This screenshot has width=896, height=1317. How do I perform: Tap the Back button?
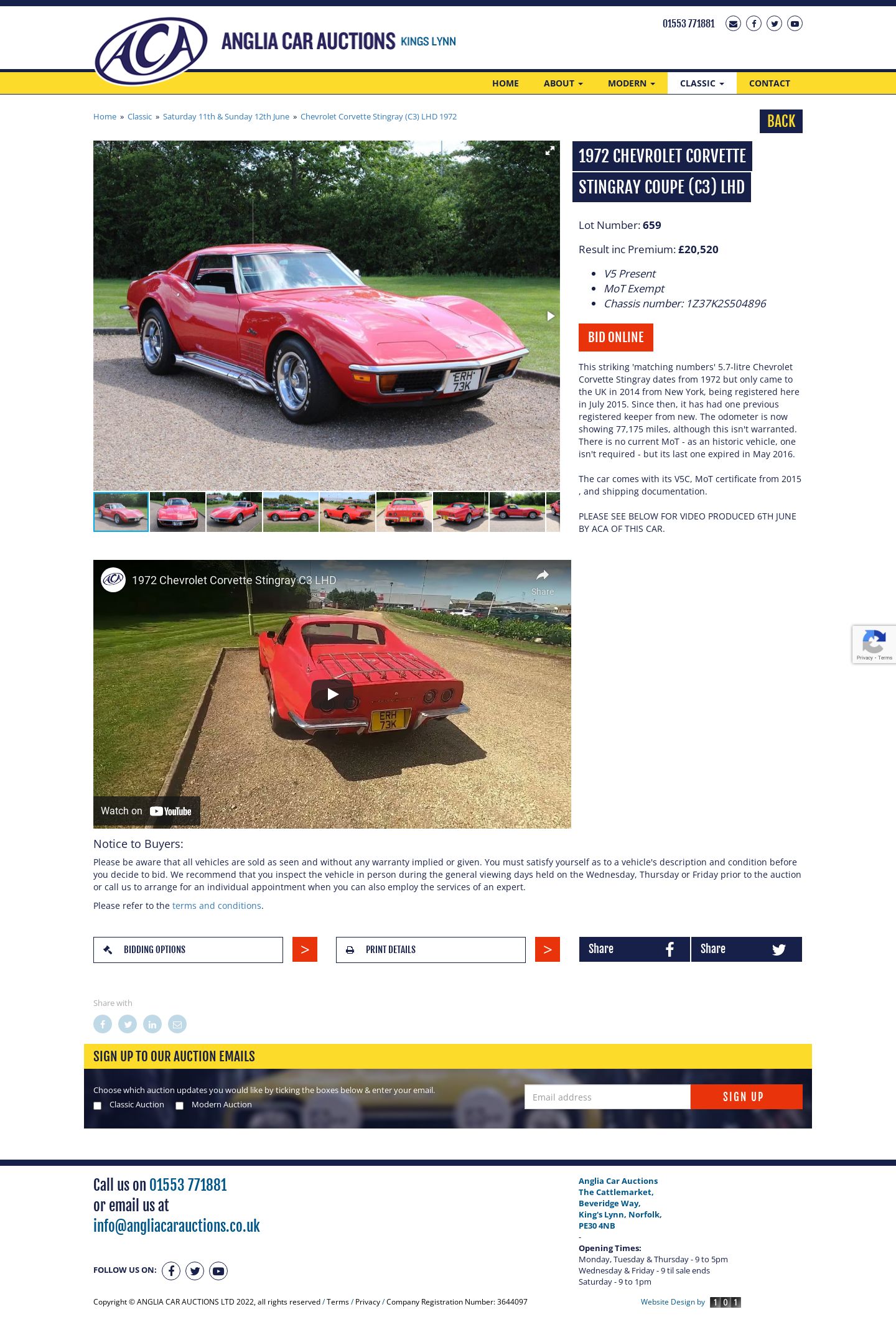coord(780,121)
